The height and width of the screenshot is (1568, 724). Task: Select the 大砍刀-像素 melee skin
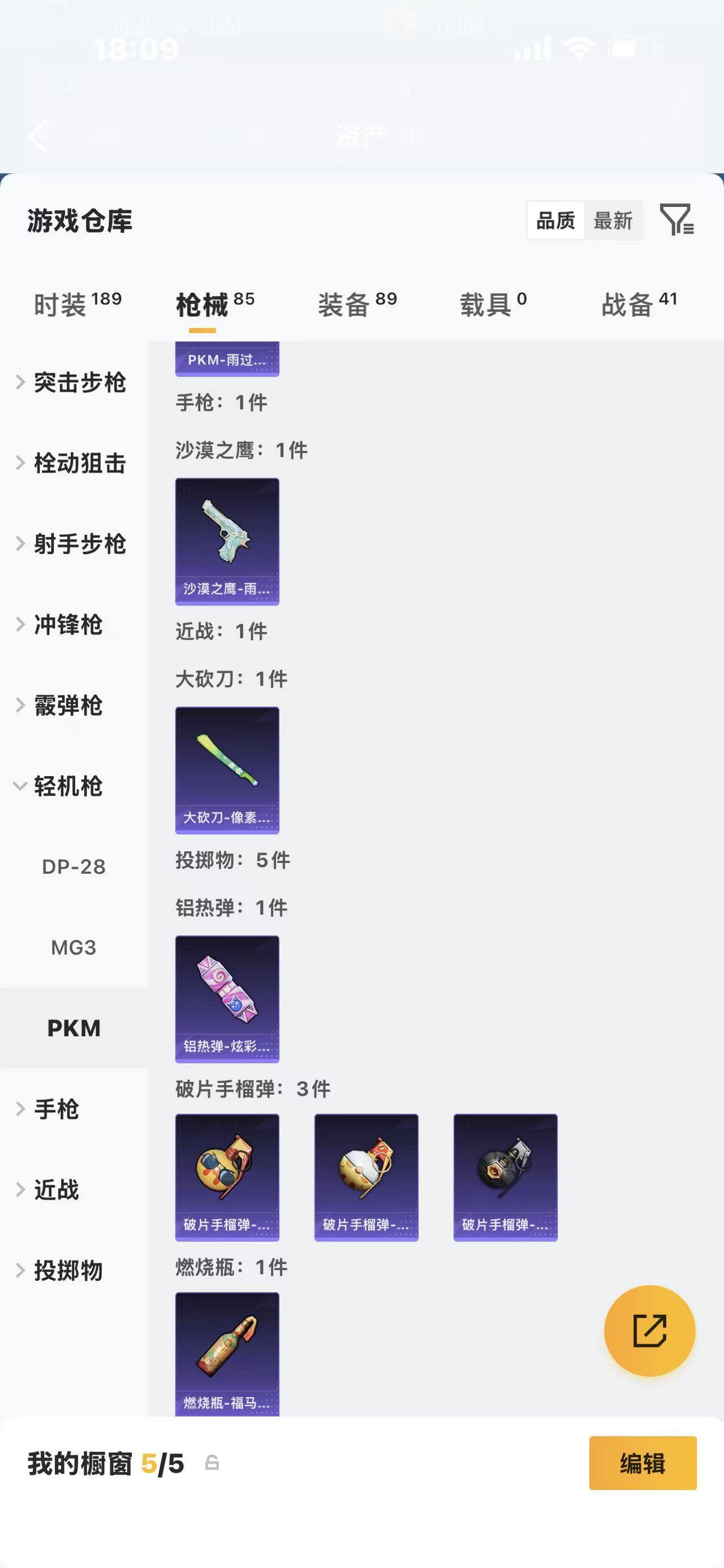226,769
